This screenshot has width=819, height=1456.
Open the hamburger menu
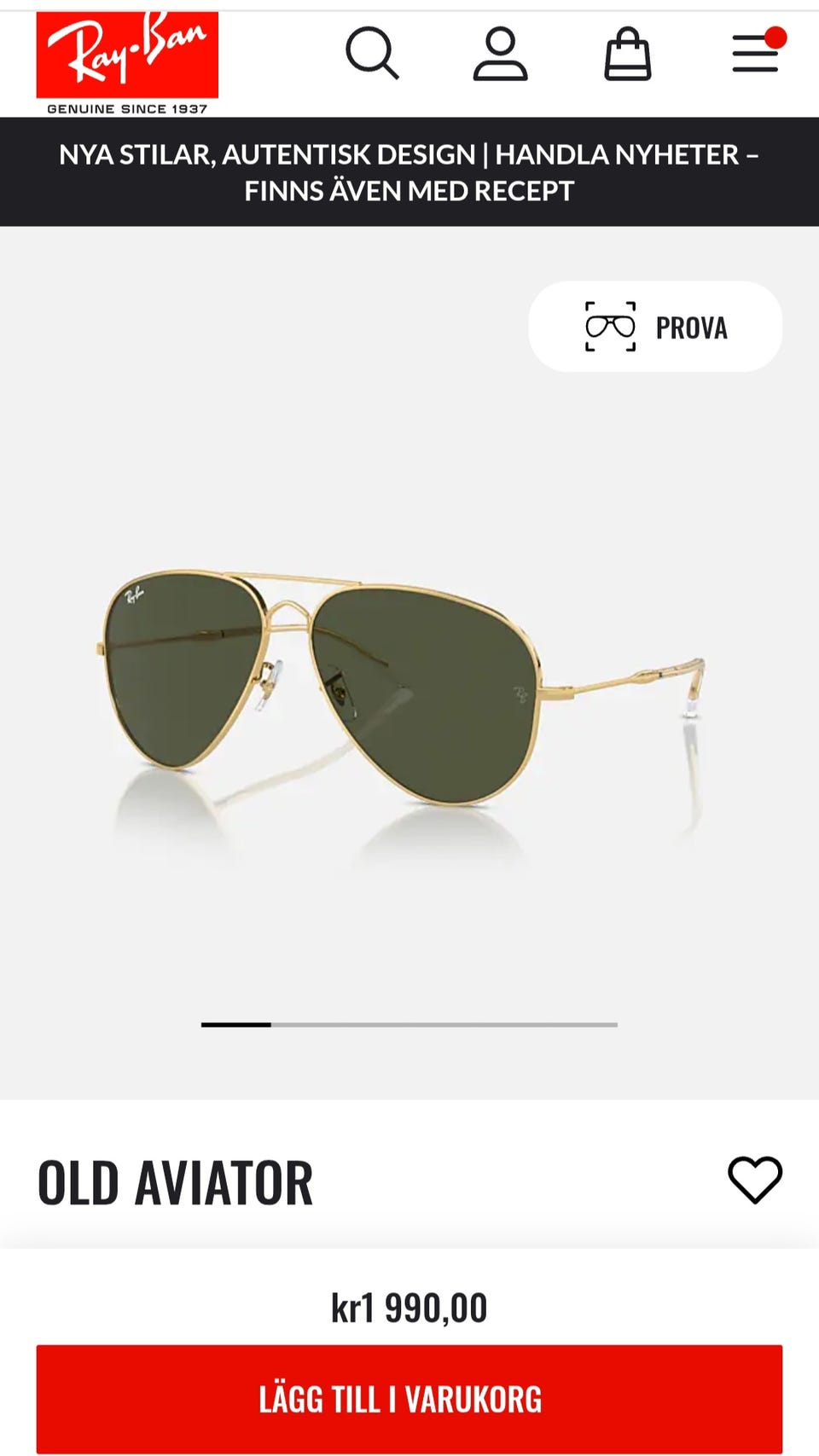pos(756,54)
